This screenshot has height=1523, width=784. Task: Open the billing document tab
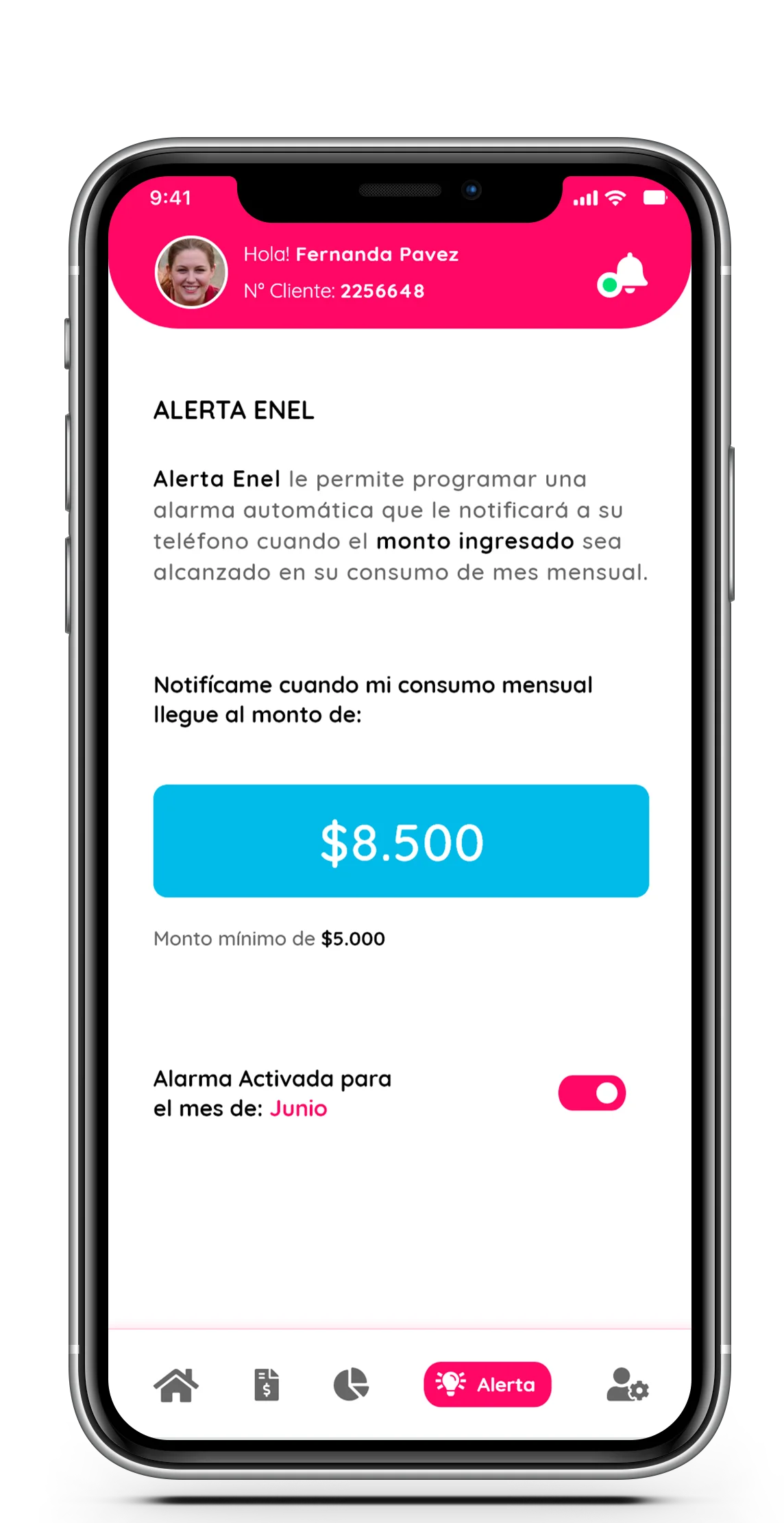pyautogui.click(x=267, y=1385)
